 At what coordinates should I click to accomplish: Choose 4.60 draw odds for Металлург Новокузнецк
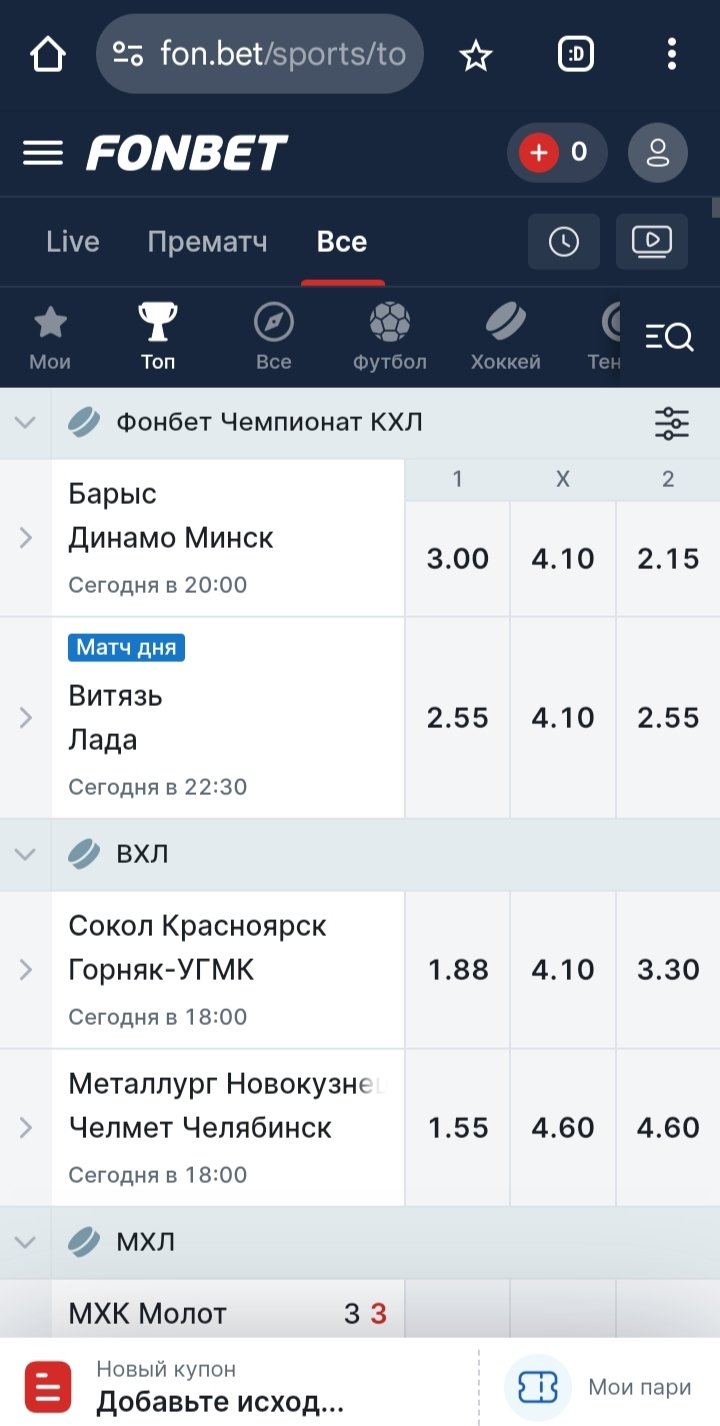tap(563, 1127)
